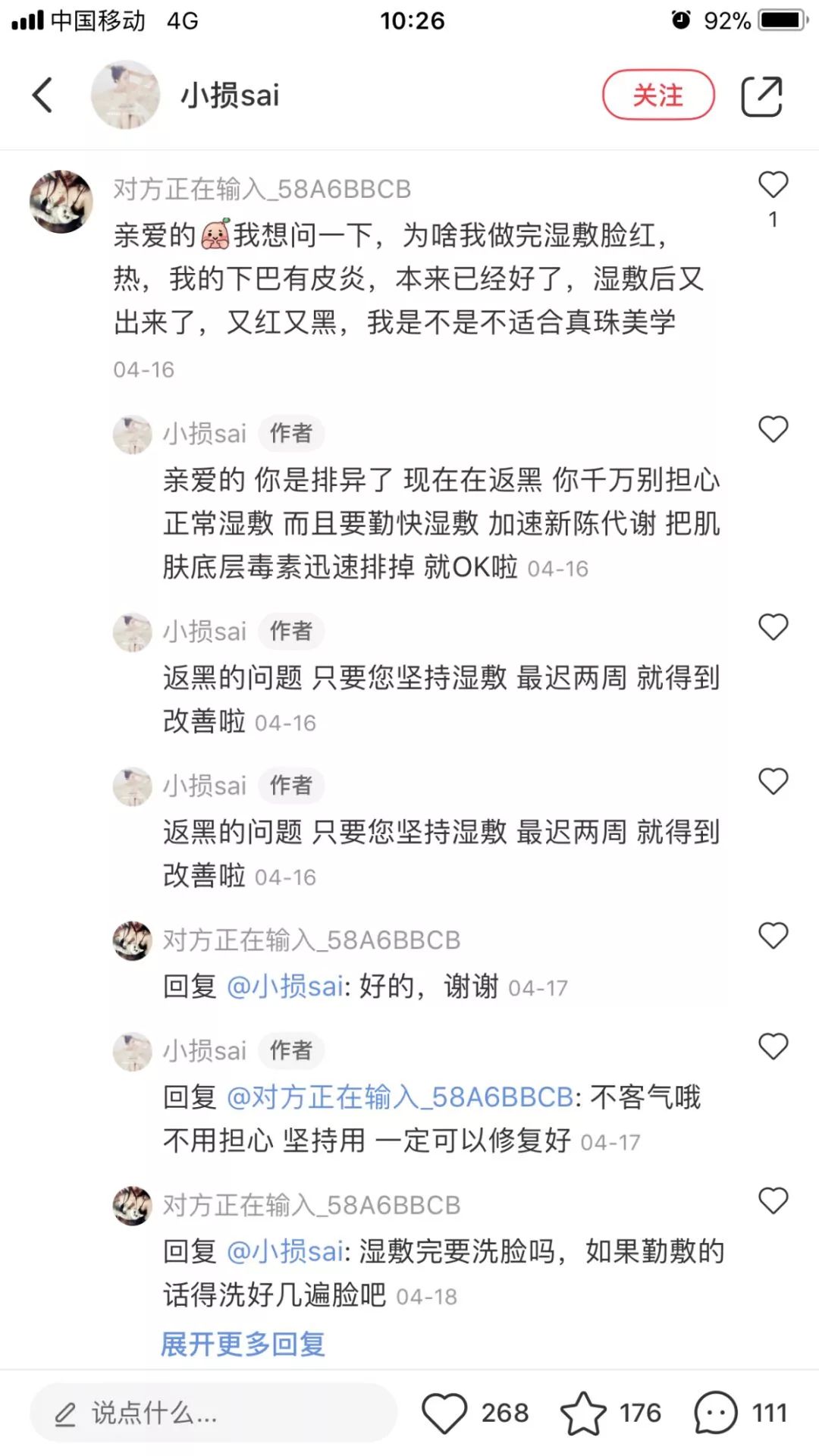Tap the heart beside the 返黑的问题 reply
The width and height of the screenshot is (819, 1456).
click(x=773, y=626)
